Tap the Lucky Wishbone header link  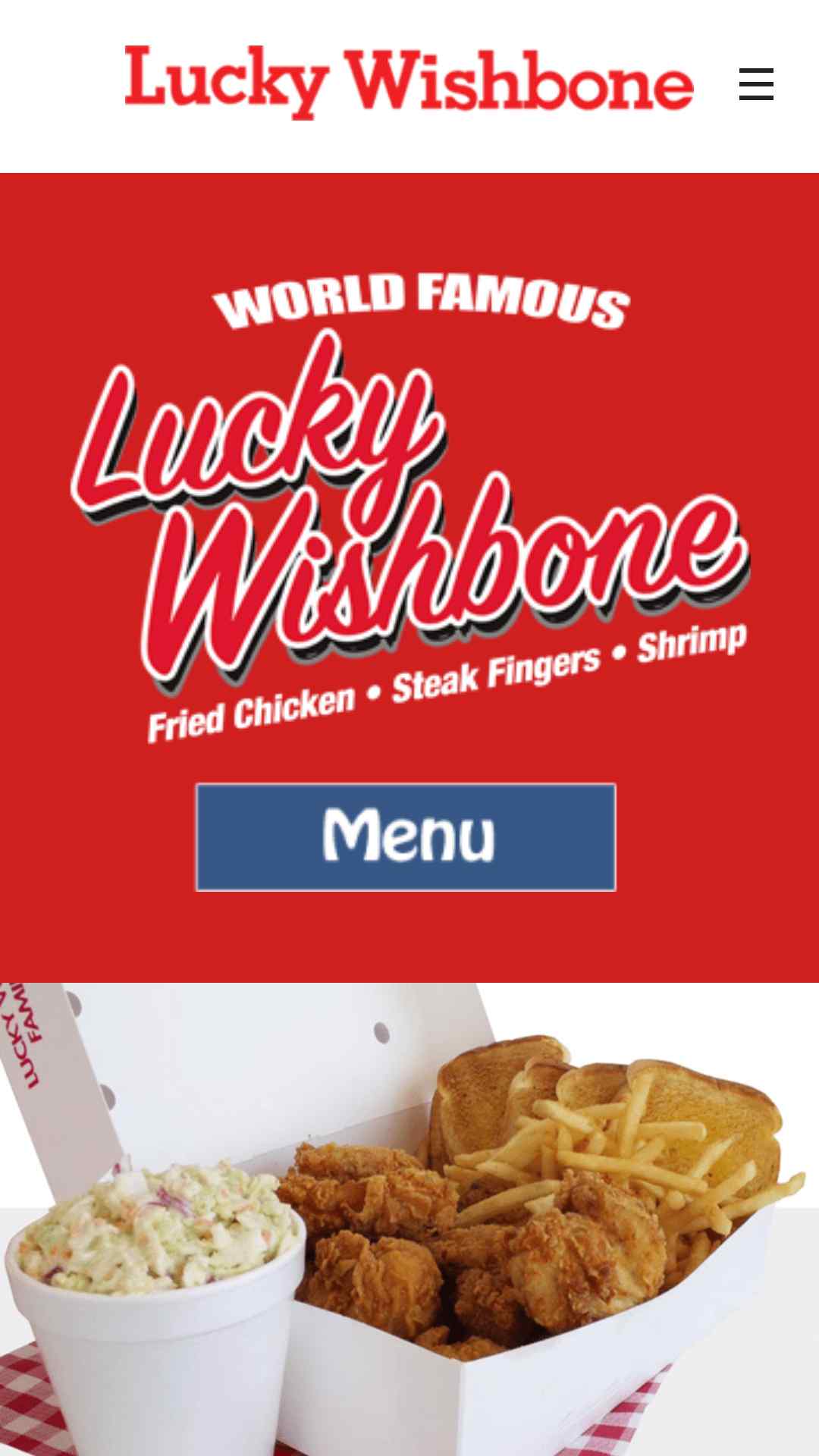[x=409, y=83]
